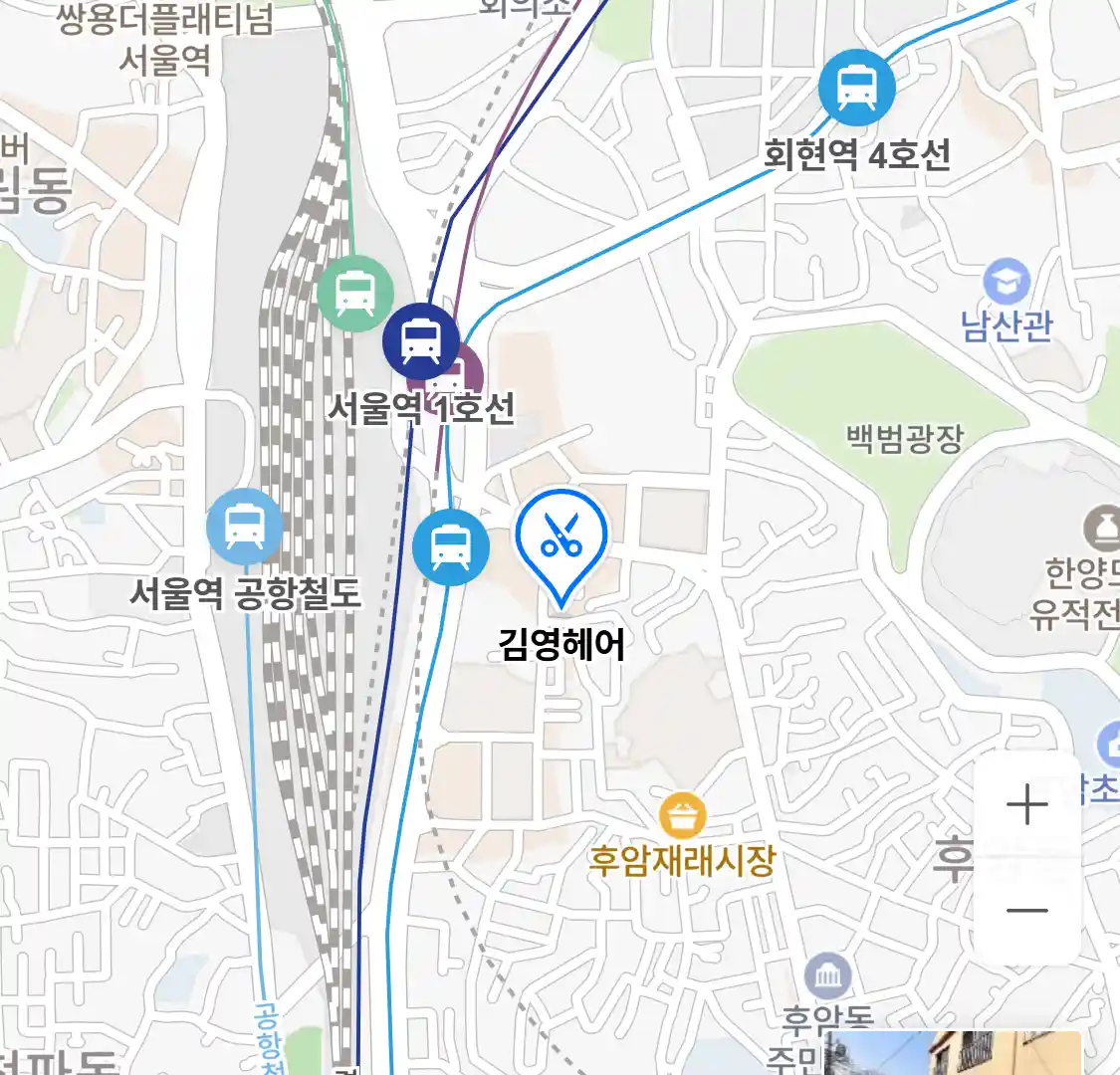Image resolution: width=1120 pixels, height=1075 pixels.
Task: Open the 후암재래시장 market marker
Action: (682, 816)
